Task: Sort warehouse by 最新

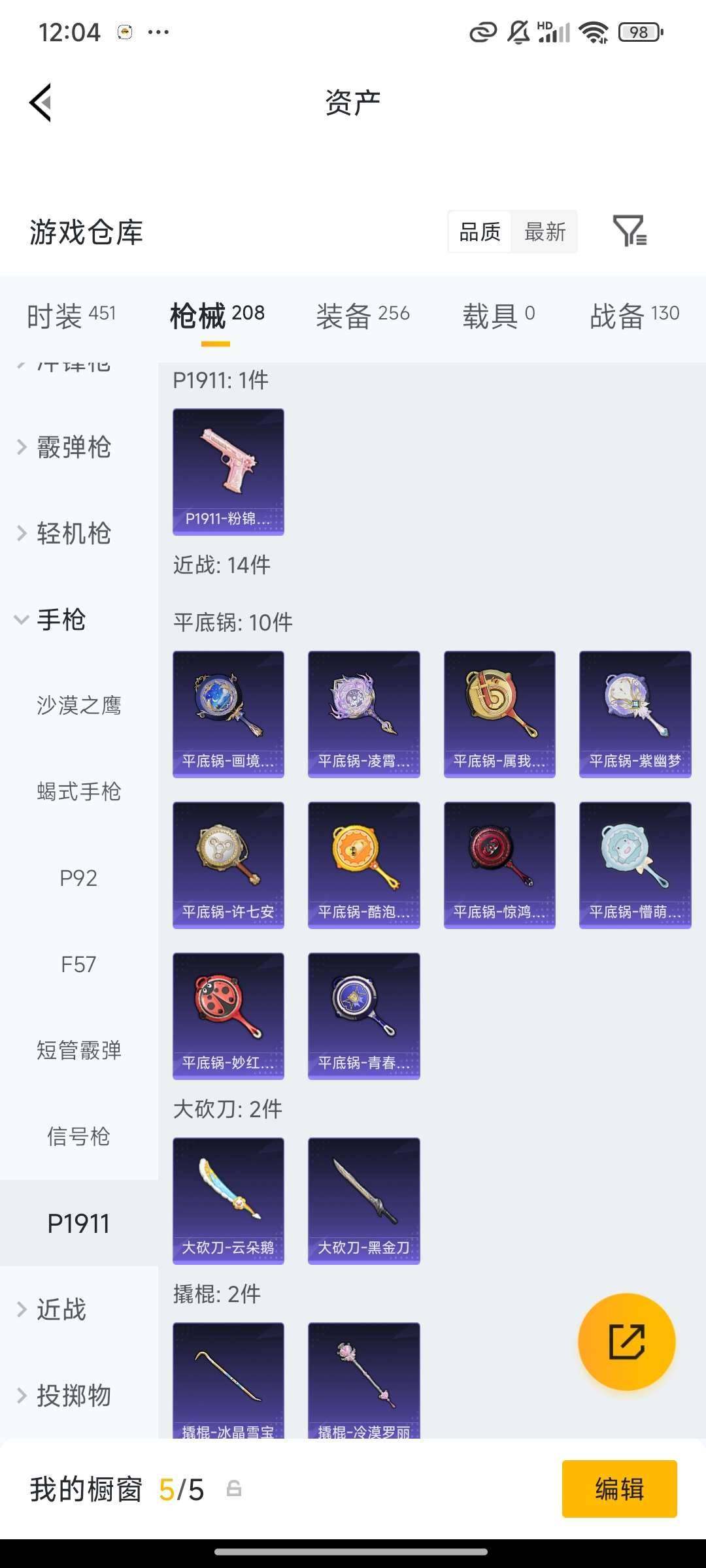Action: coord(545,231)
